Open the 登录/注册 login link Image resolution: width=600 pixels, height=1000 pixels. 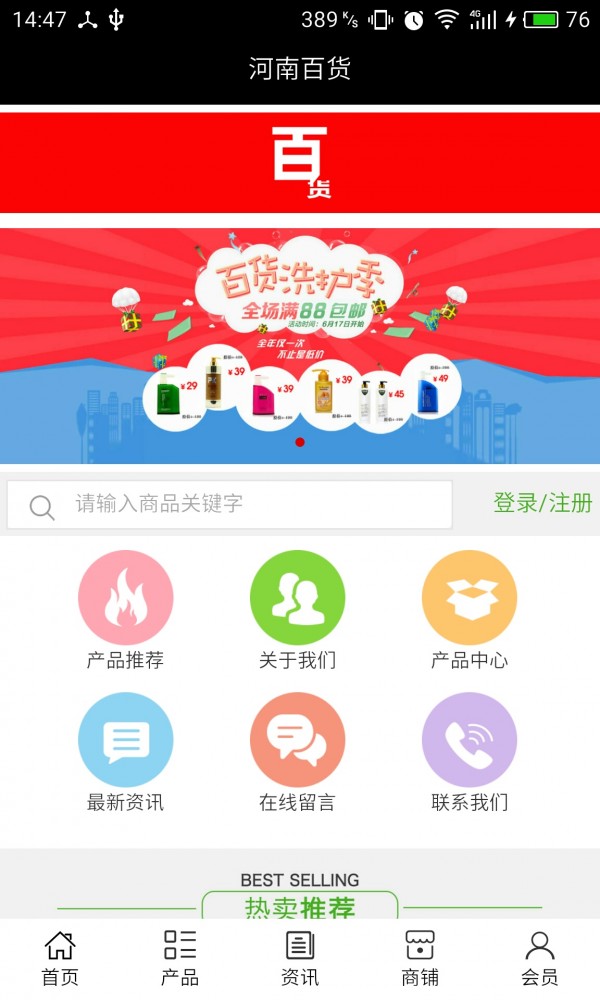tap(543, 503)
